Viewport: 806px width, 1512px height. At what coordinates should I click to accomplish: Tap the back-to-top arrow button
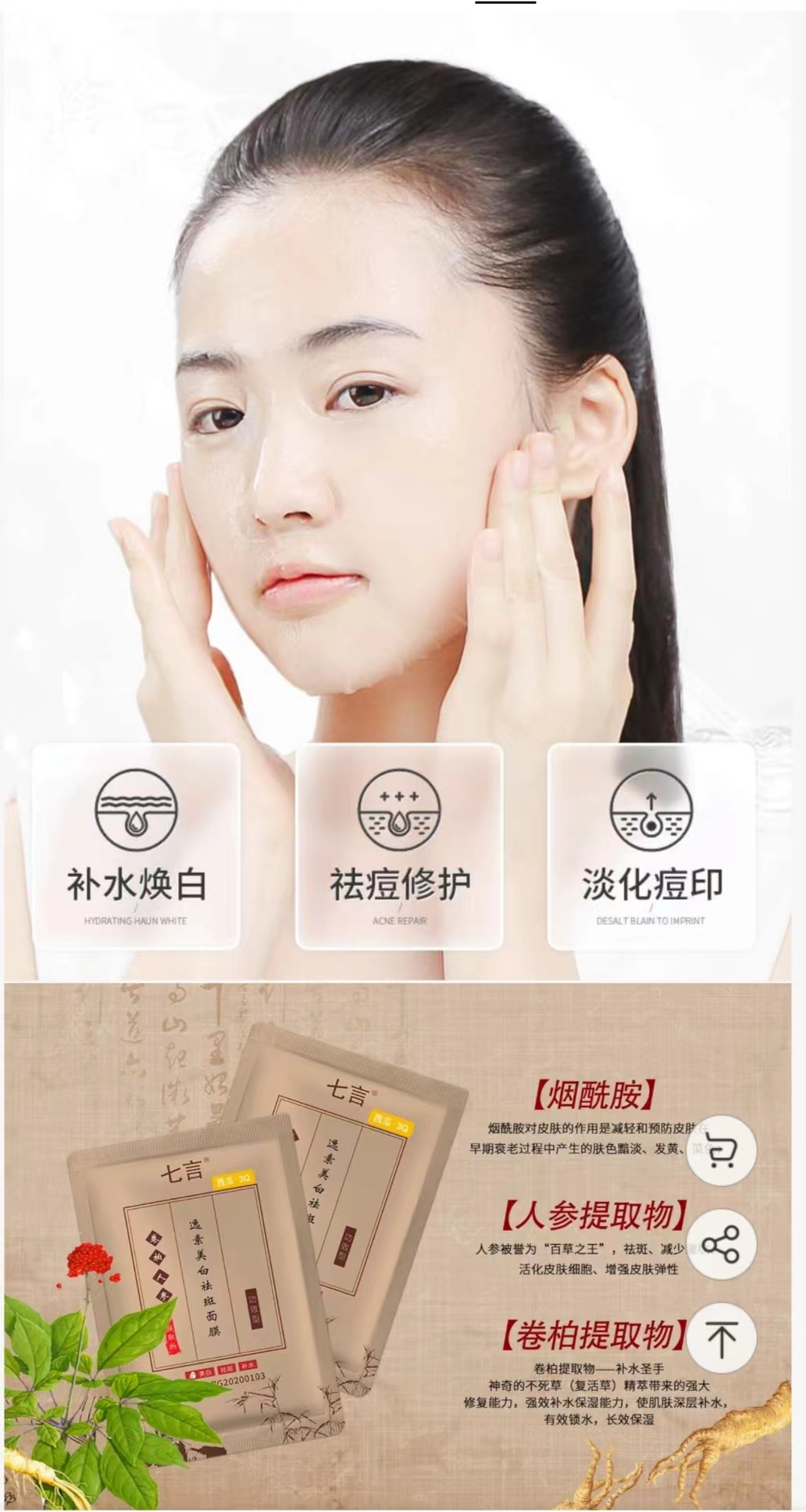coord(721,1339)
